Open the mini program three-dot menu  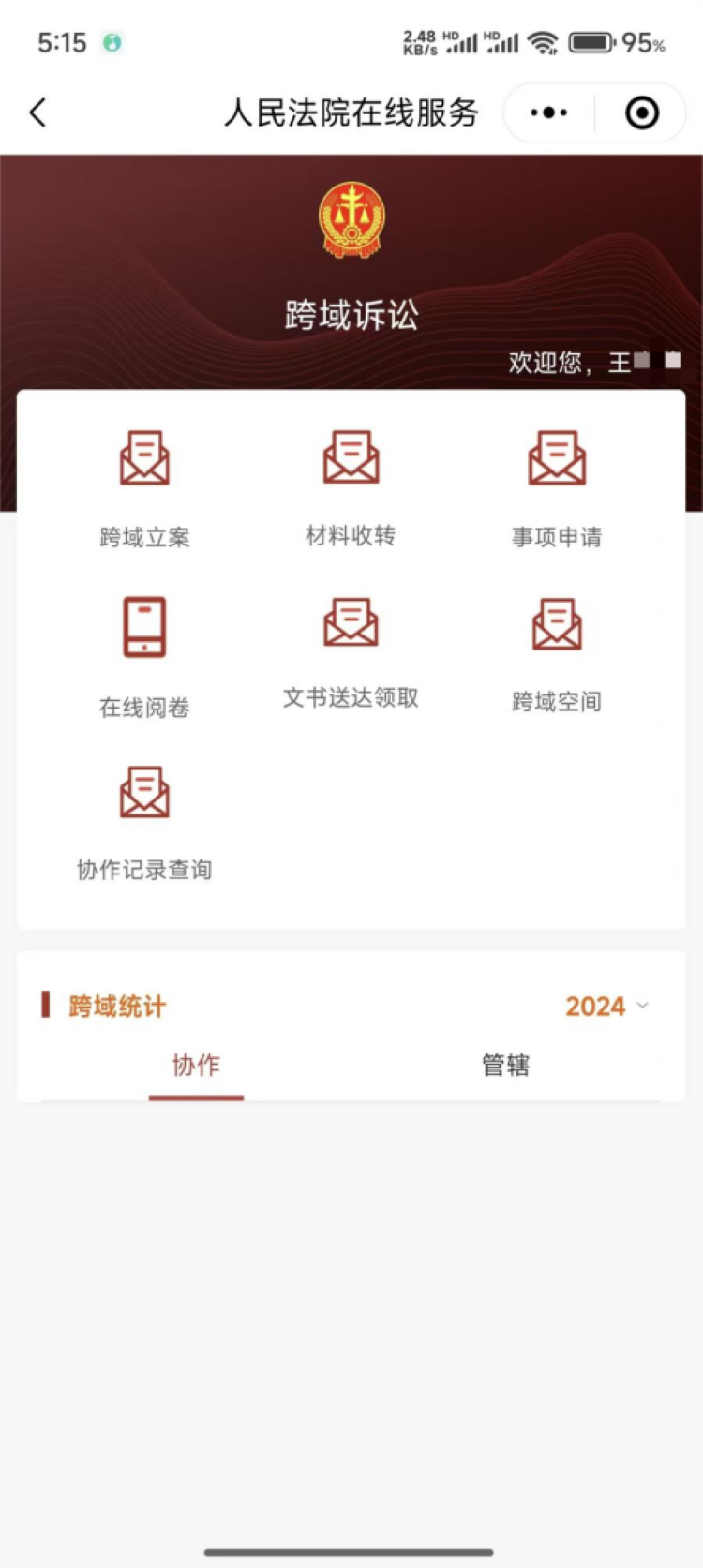(548, 113)
